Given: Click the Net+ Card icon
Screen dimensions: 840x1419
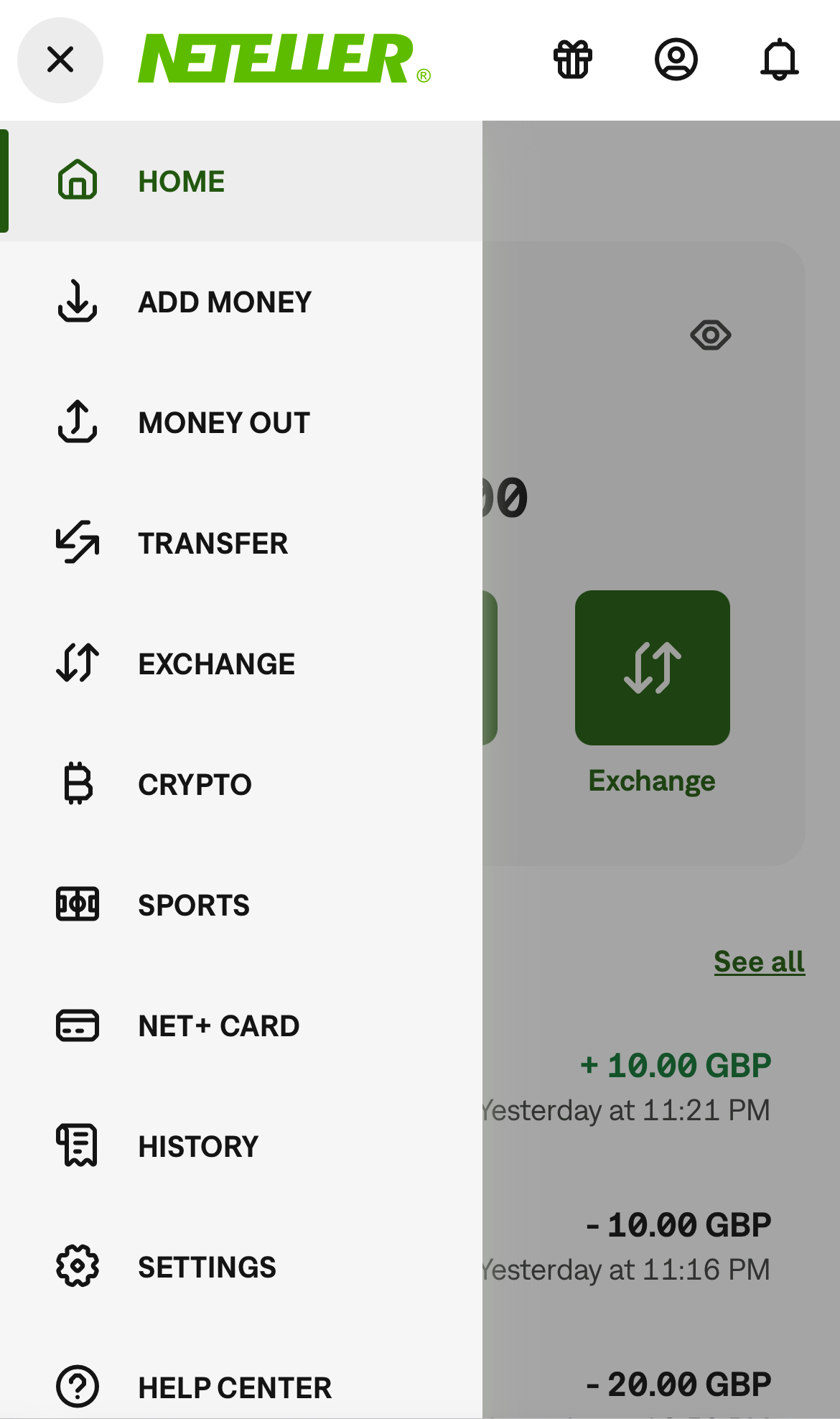Looking at the screenshot, I should coord(77,1025).
